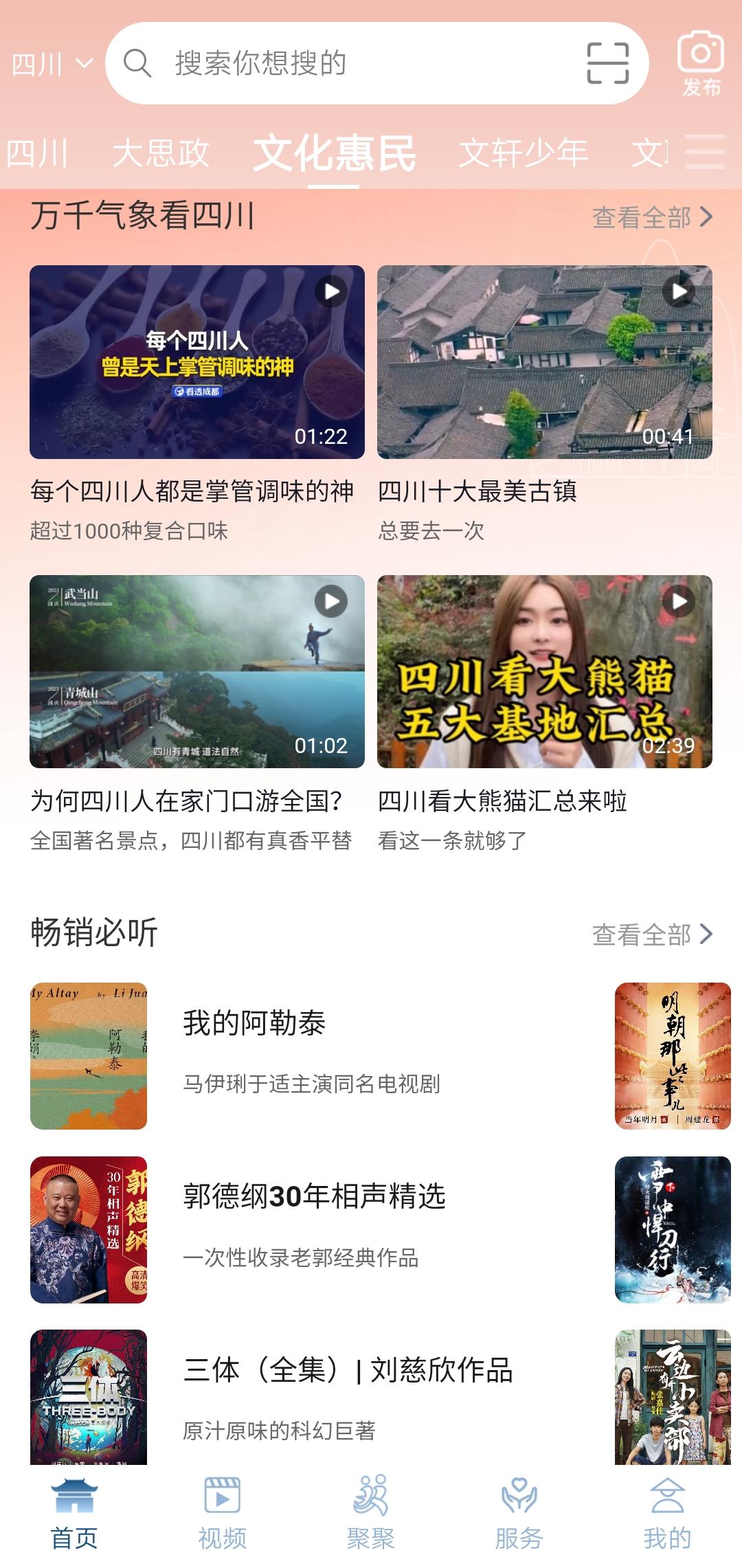742x1568 pixels.
Task: Open the channel list menu icon
Action: point(705,151)
